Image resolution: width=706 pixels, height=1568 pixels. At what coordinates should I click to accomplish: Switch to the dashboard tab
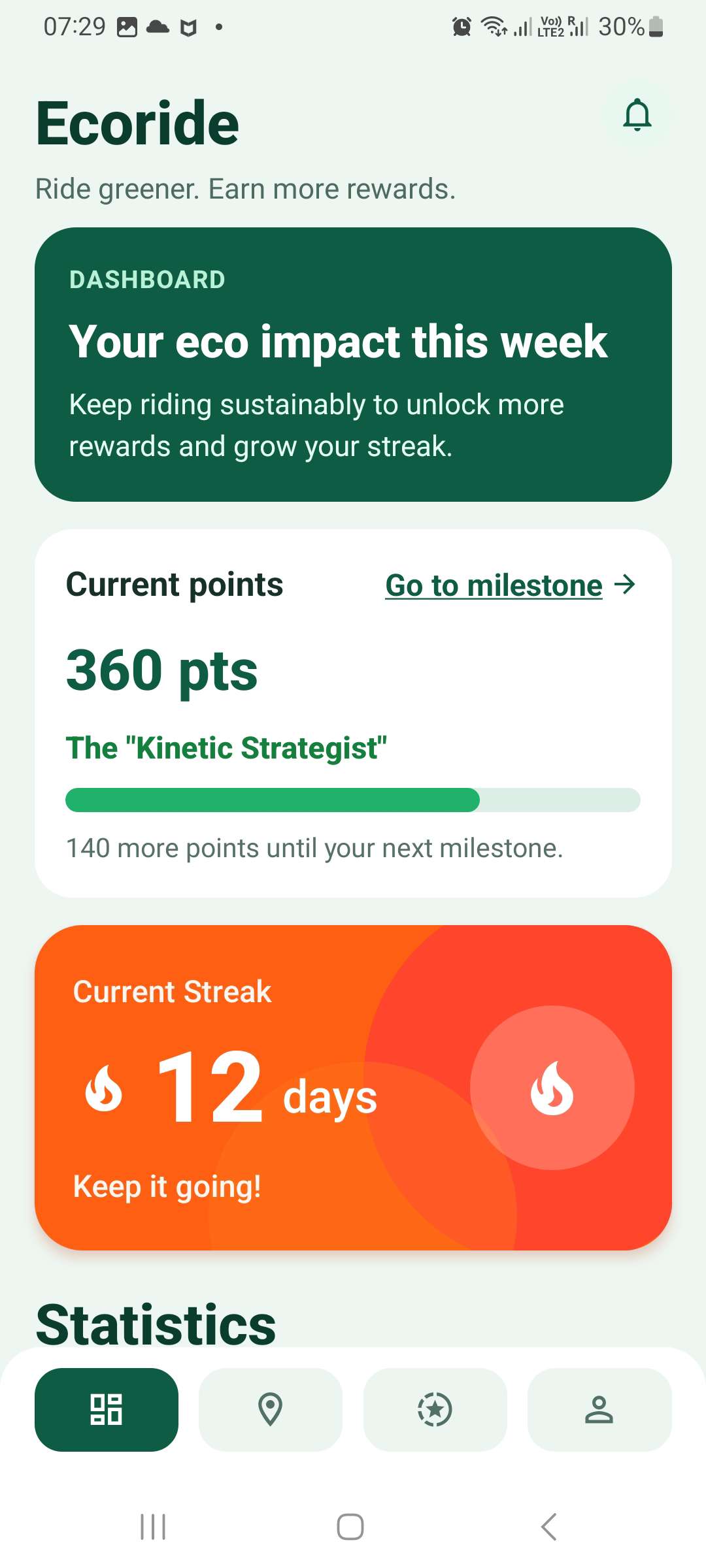107,1409
